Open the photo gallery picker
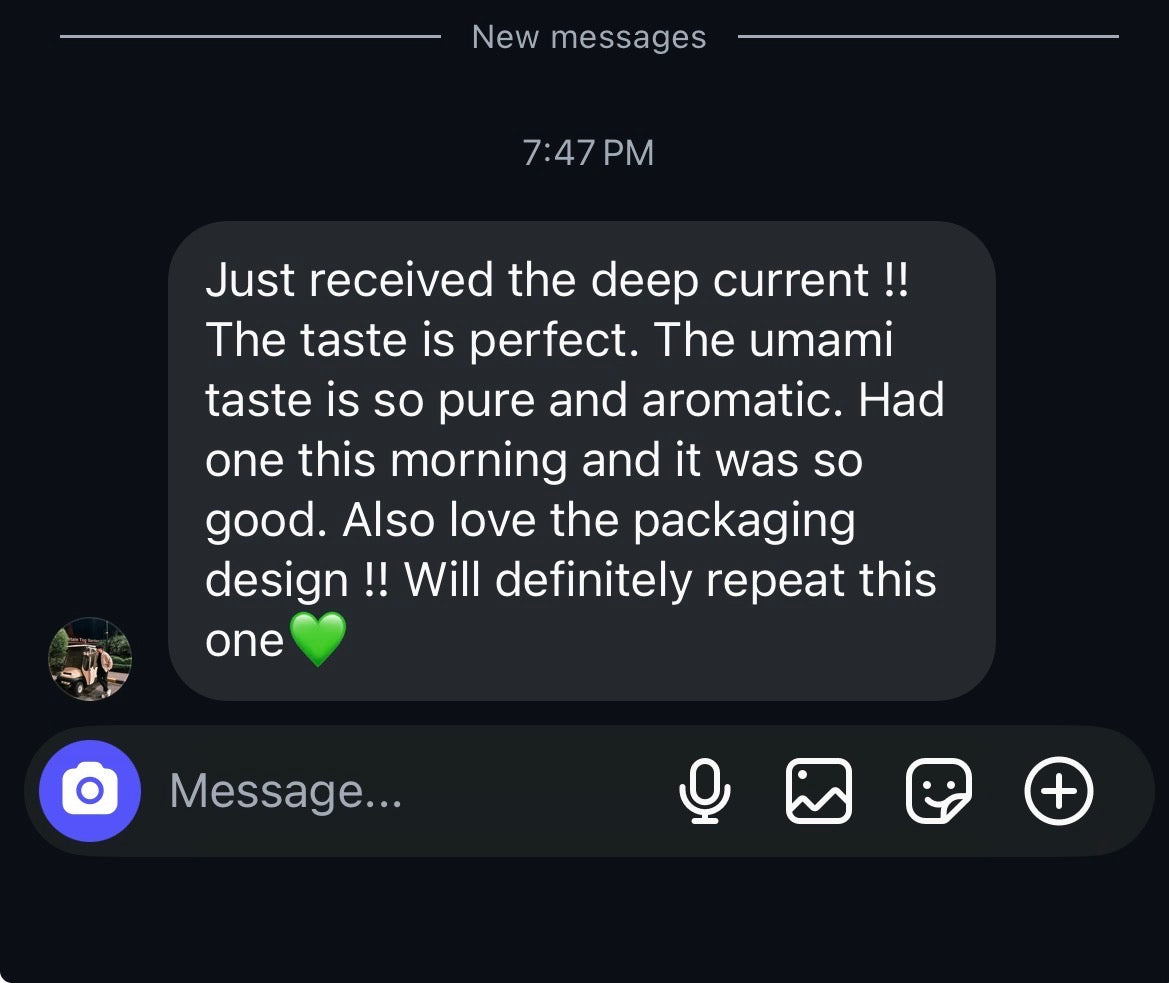The image size is (1169, 983). [819, 791]
